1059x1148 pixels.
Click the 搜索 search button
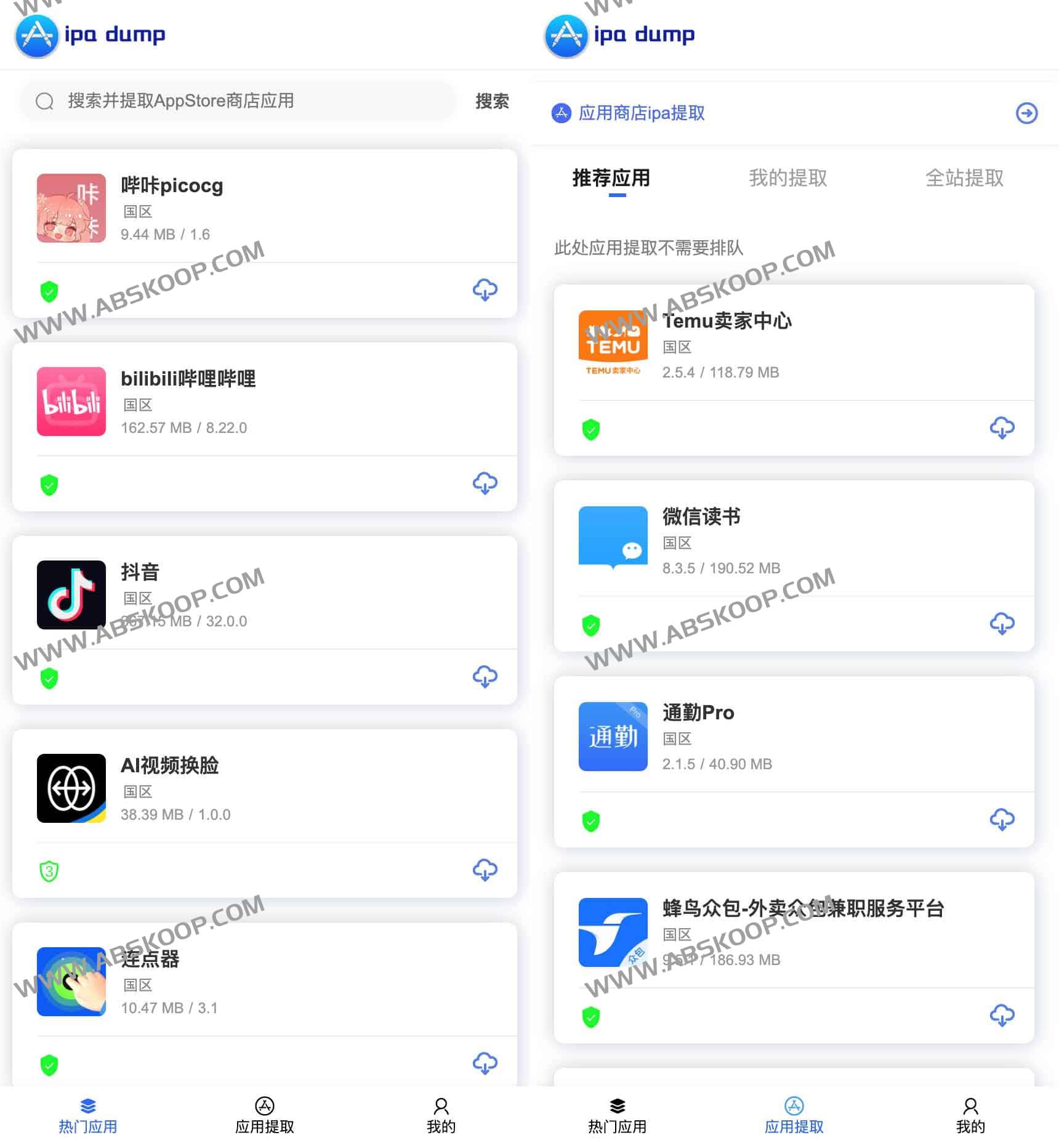(x=492, y=102)
